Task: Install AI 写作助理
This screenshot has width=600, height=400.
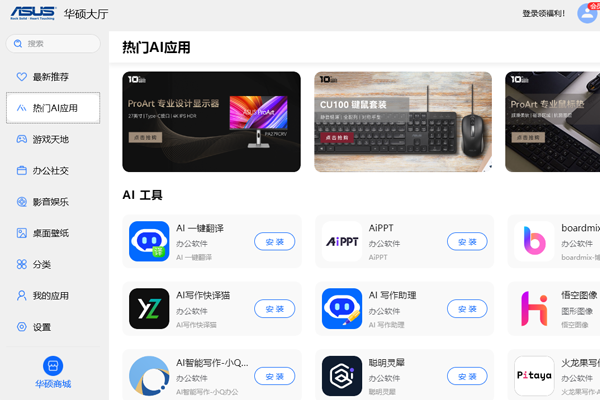Action: pyautogui.click(x=467, y=309)
